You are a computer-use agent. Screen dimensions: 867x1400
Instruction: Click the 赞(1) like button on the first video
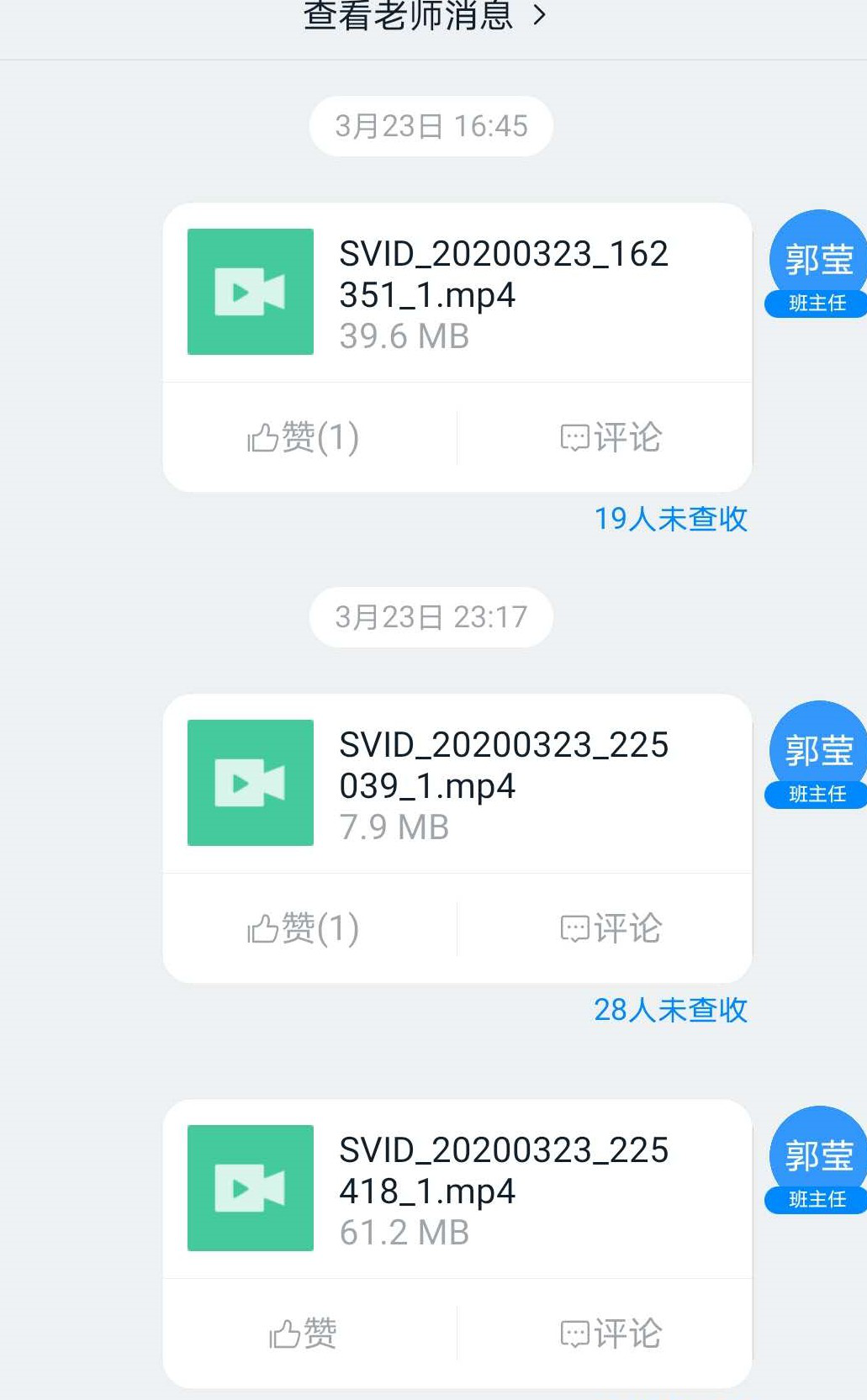coord(301,436)
